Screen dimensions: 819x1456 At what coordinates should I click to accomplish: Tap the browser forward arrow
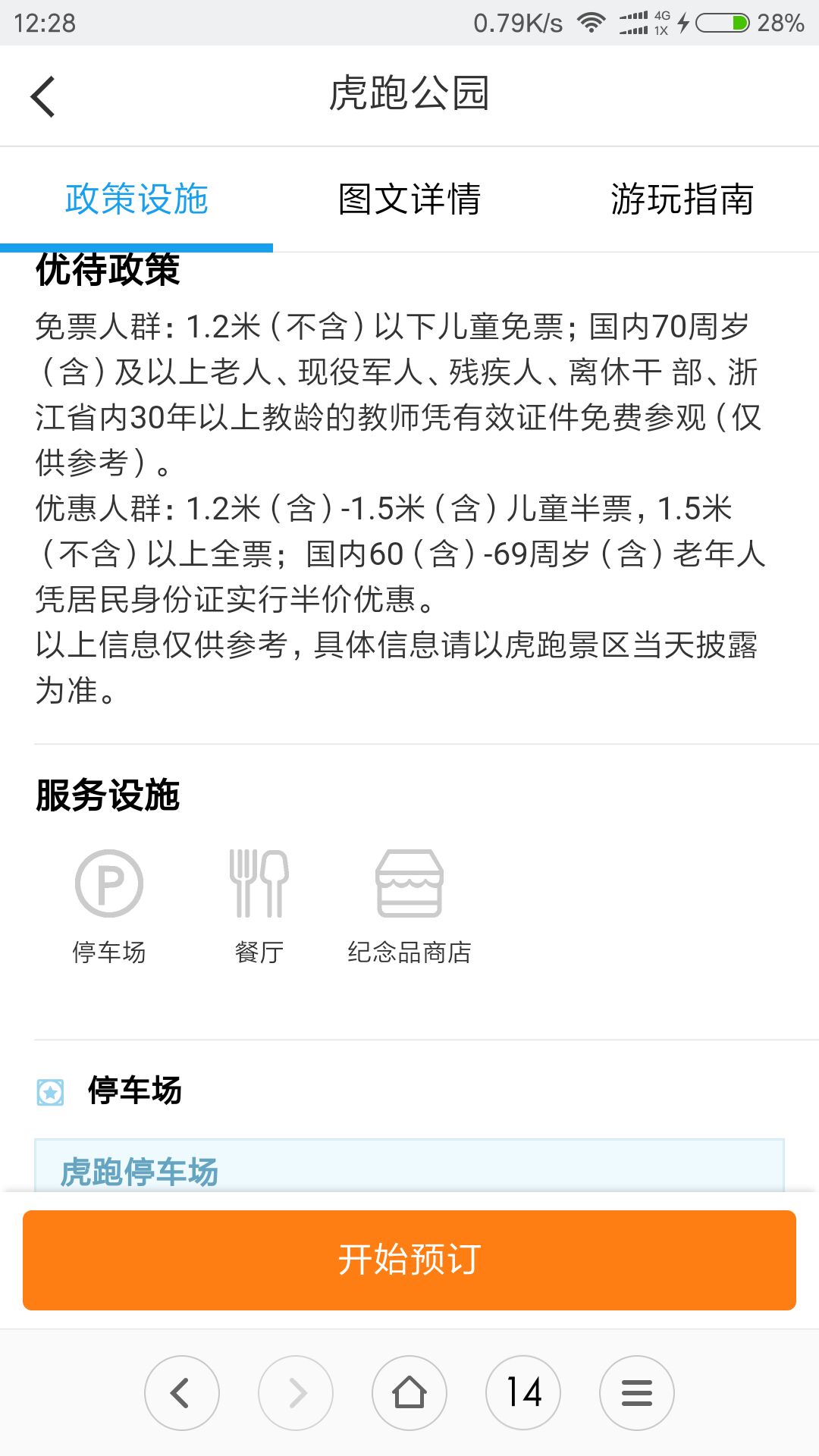tap(296, 1393)
